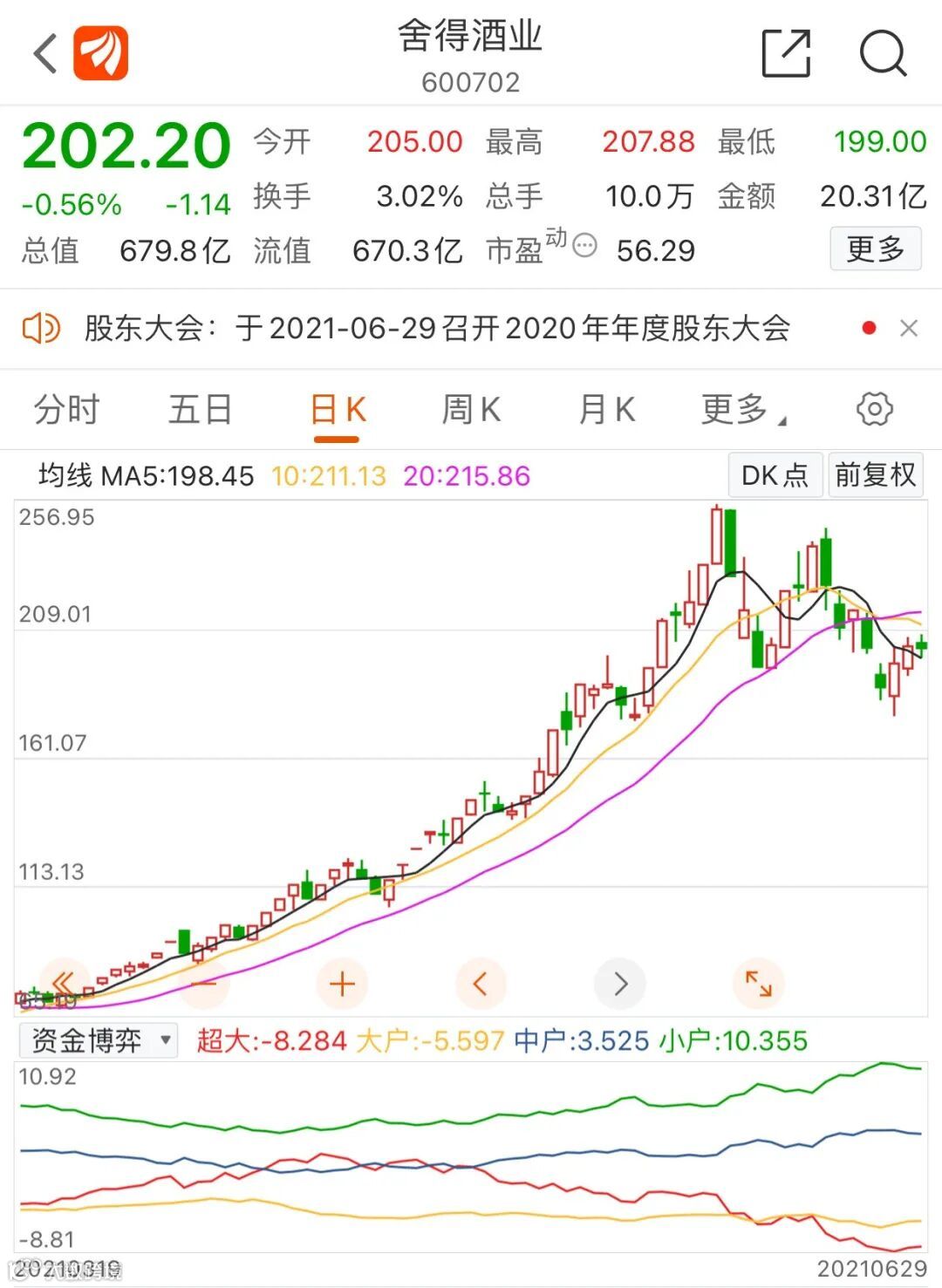
Task: Switch to the 五日 tab
Action: click(x=200, y=409)
